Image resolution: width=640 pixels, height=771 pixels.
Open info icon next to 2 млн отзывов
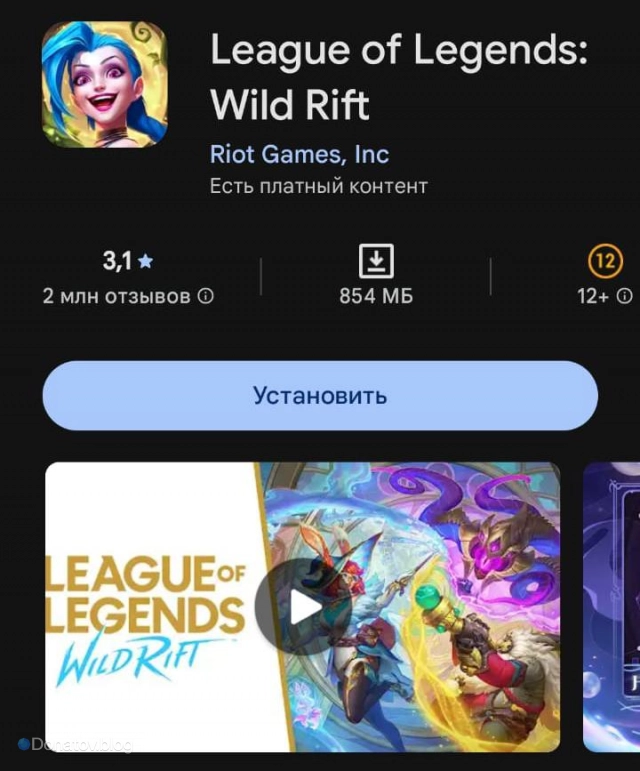(206, 297)
